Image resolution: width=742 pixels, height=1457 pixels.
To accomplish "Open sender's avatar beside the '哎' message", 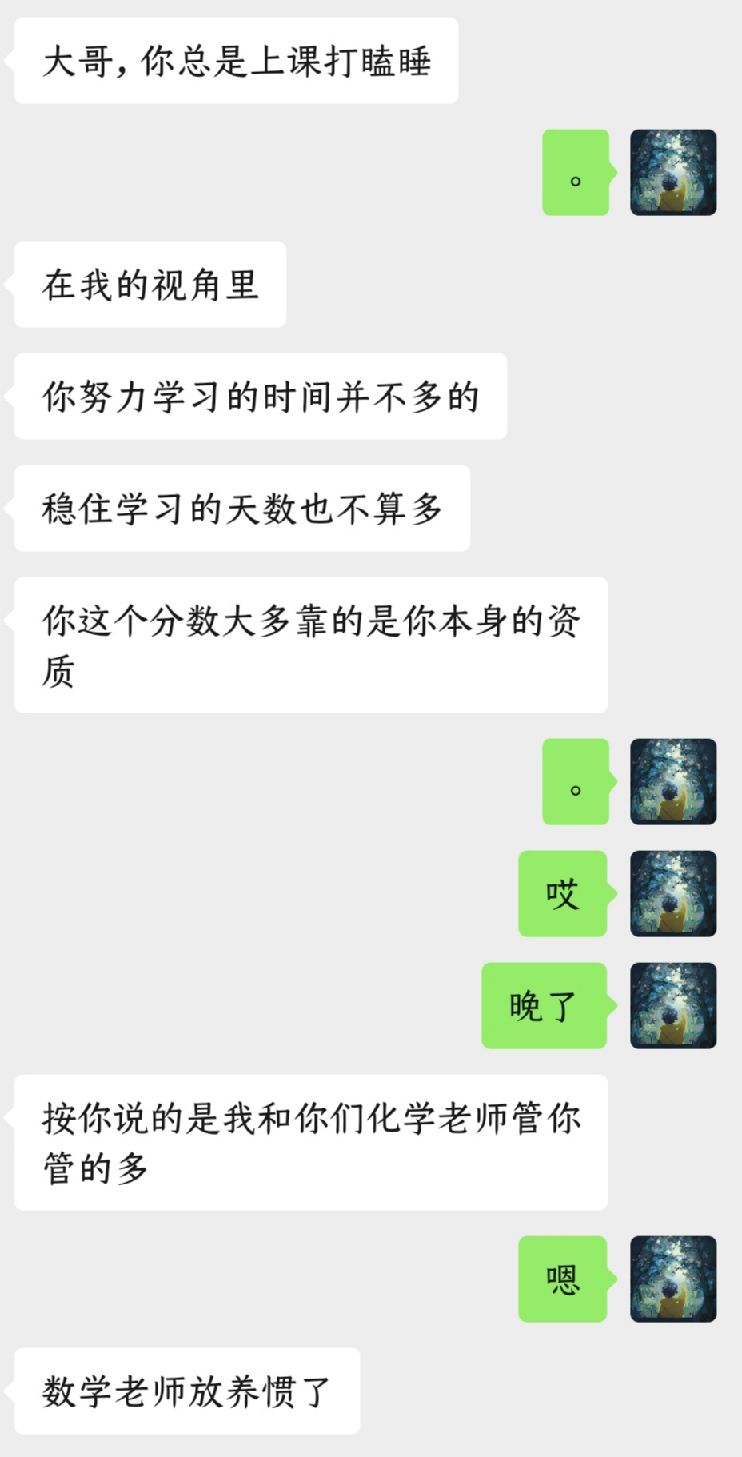I will (673, 893).
